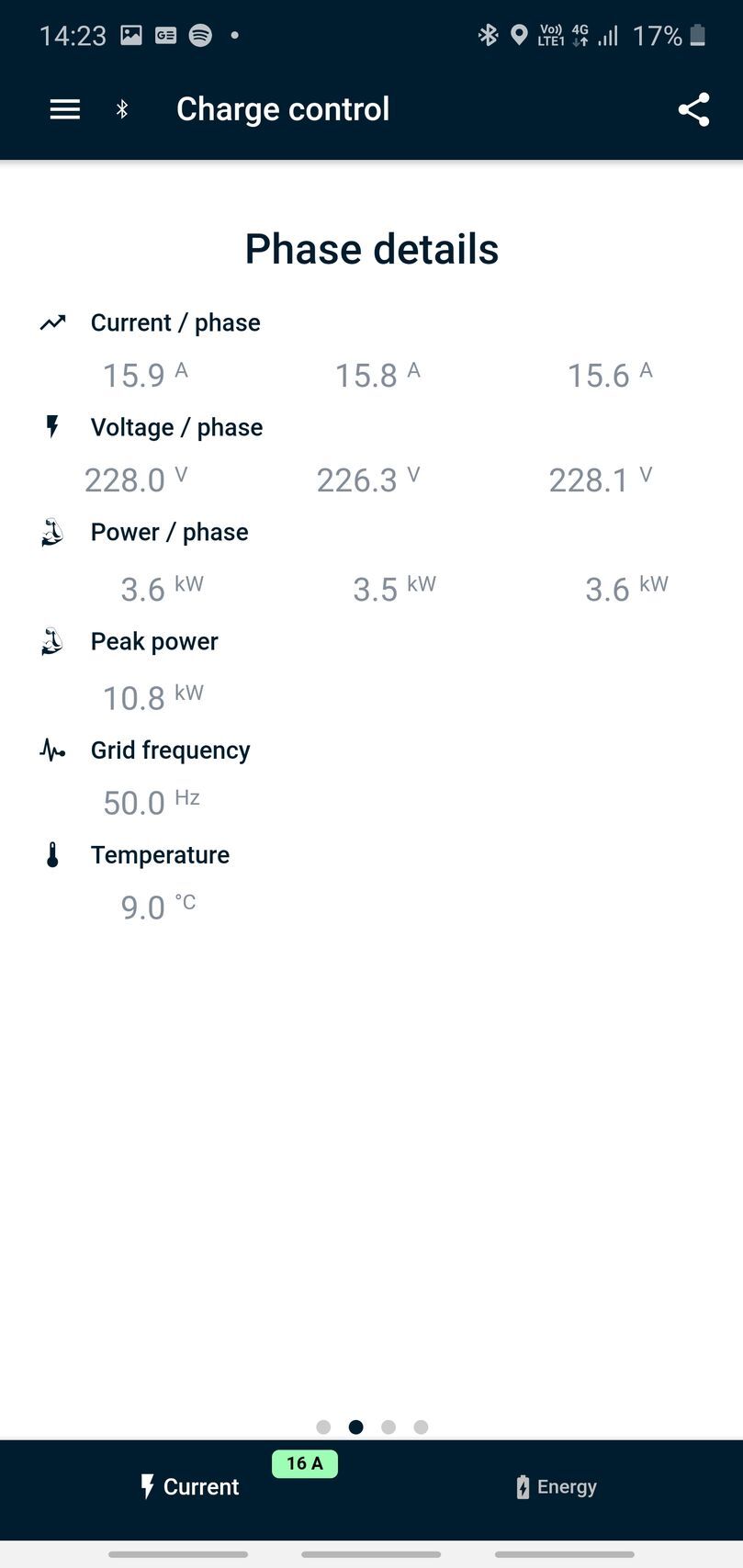The image size is (743, 1568).
Task: Switch to the Energy tab
Action: 557,1486
